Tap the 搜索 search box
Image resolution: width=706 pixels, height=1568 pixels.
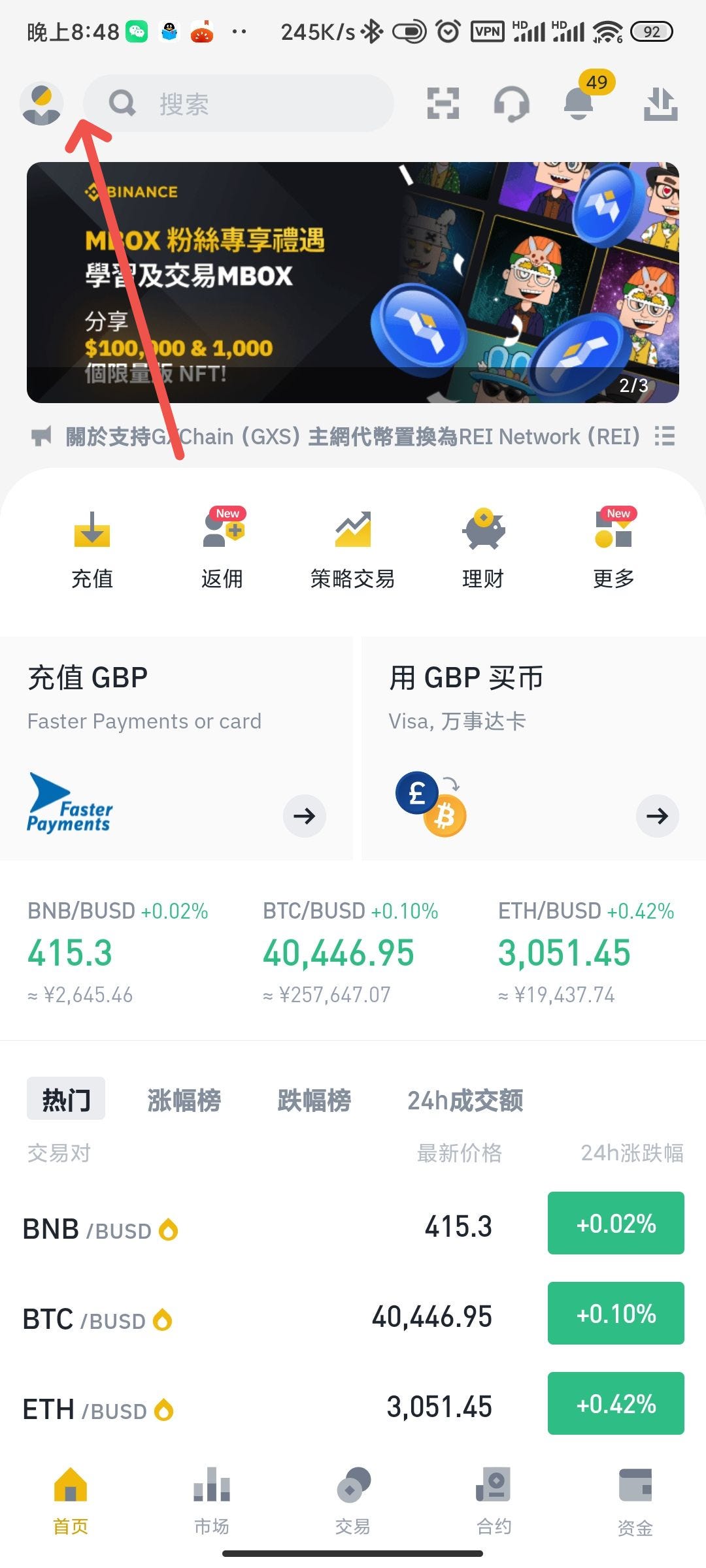pos(239,104)
